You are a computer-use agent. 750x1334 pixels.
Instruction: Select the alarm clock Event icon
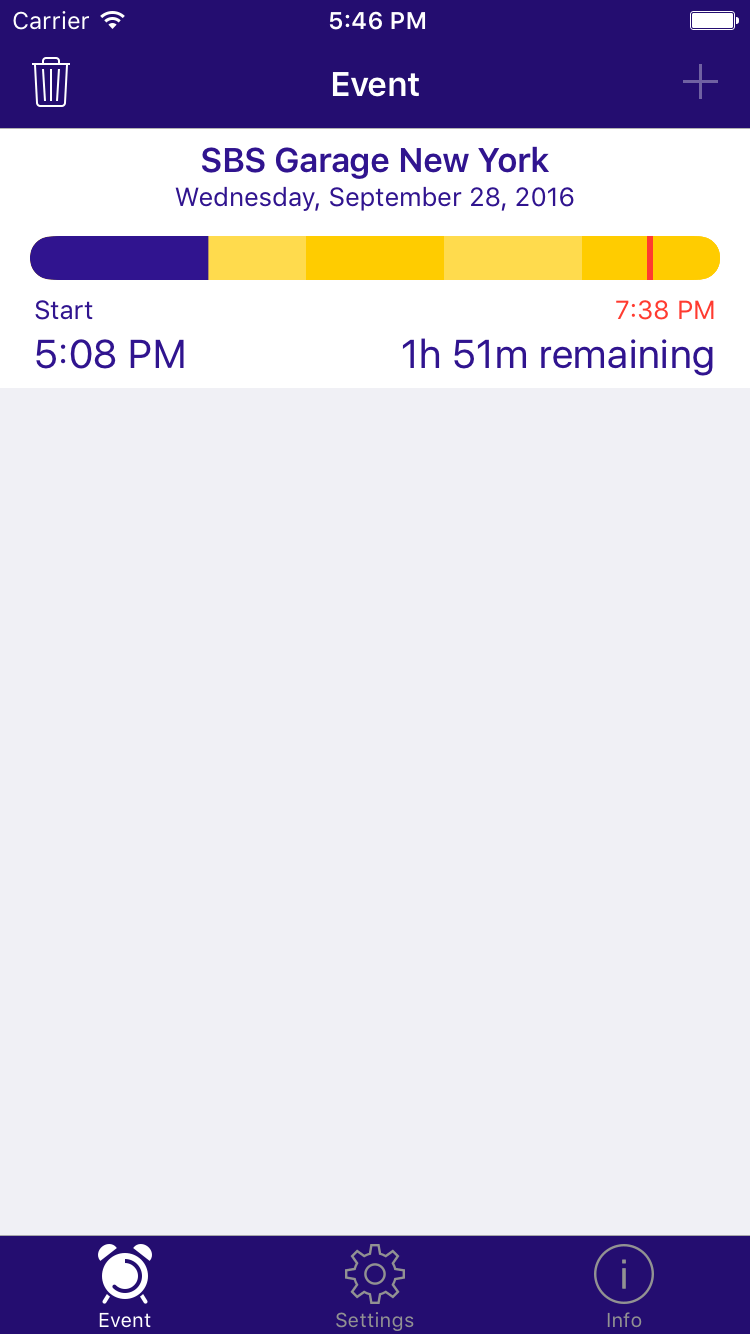point(124,1275)
